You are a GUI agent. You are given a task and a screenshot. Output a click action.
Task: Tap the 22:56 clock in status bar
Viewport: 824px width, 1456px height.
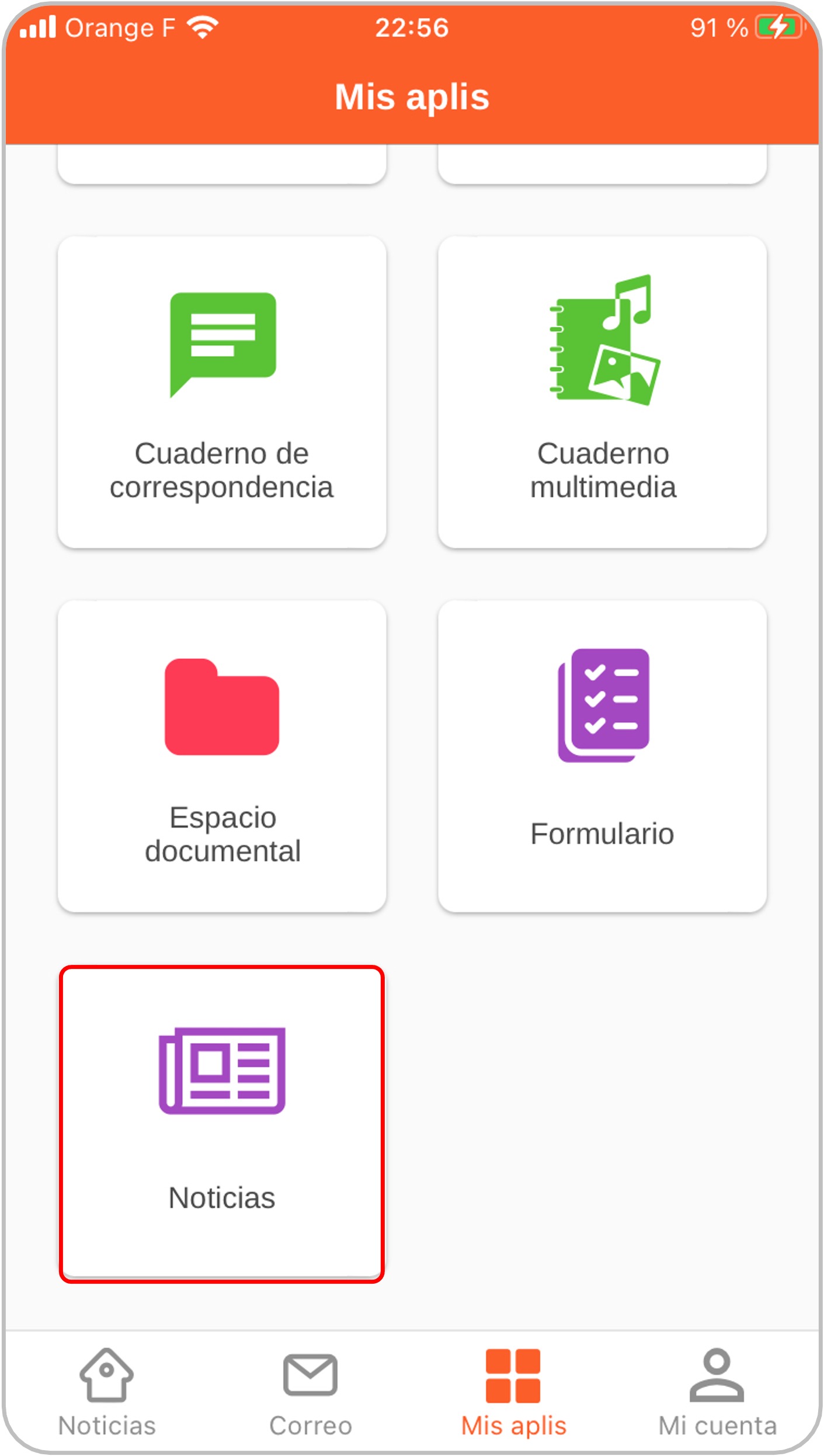point(412,26)
